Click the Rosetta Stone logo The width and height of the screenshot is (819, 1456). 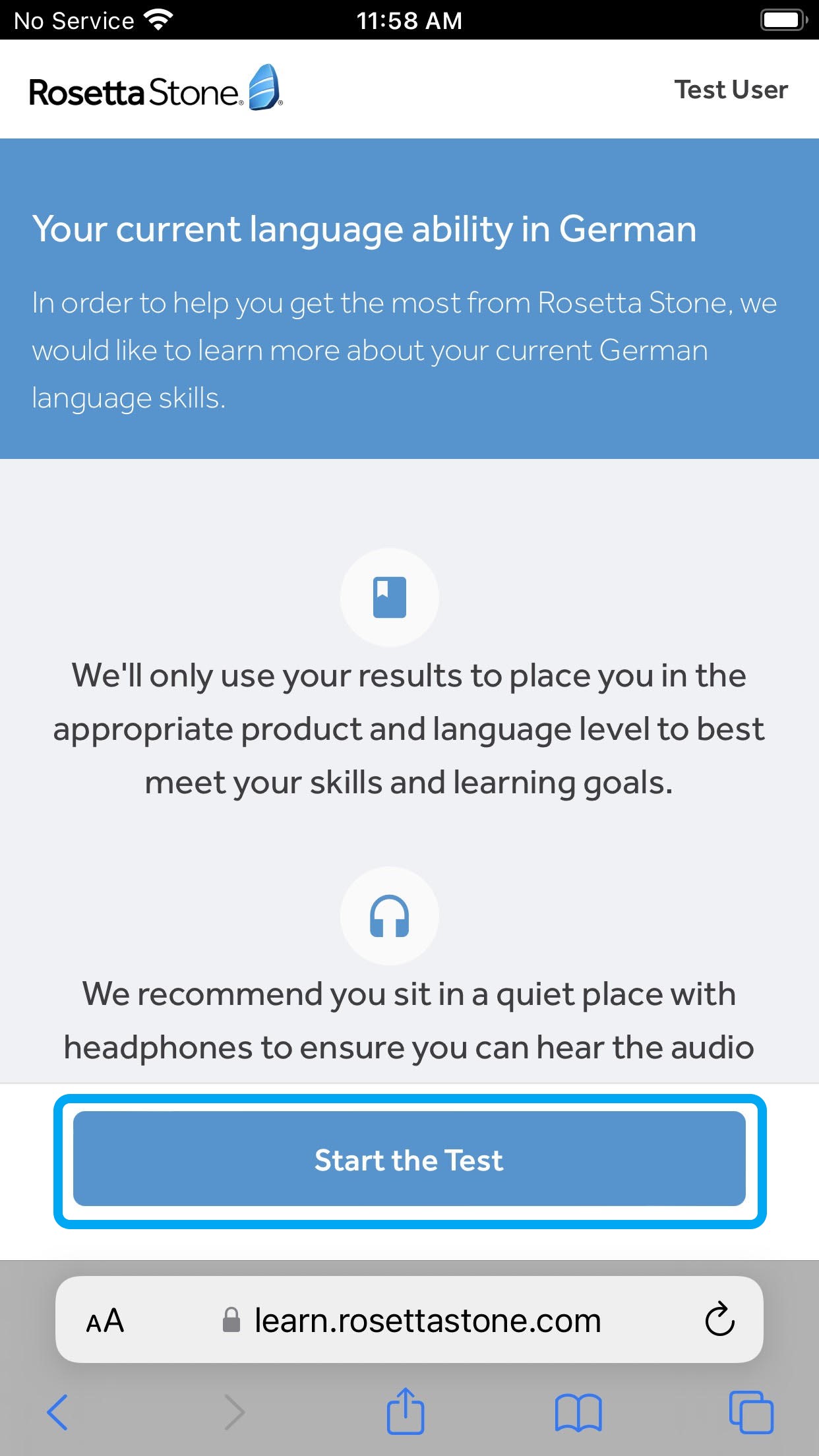[155, 89]
